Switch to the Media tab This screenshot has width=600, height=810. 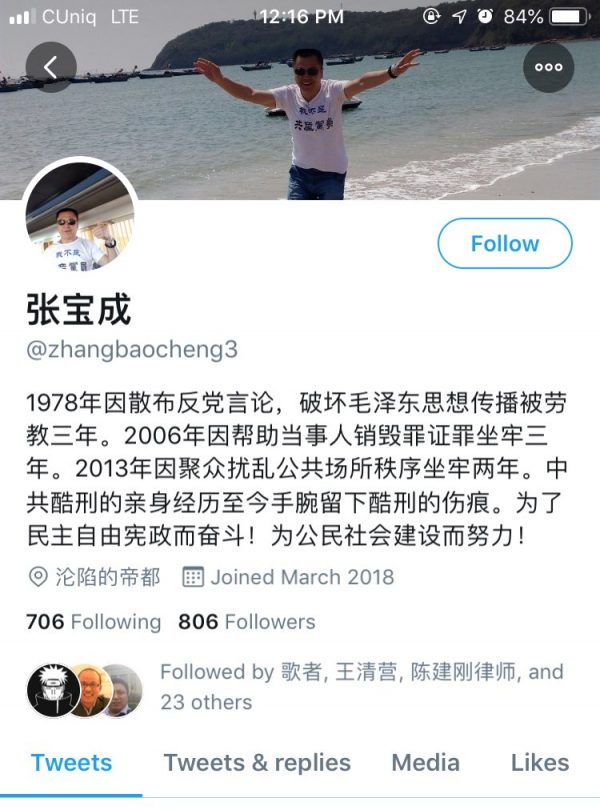(425, 763)
